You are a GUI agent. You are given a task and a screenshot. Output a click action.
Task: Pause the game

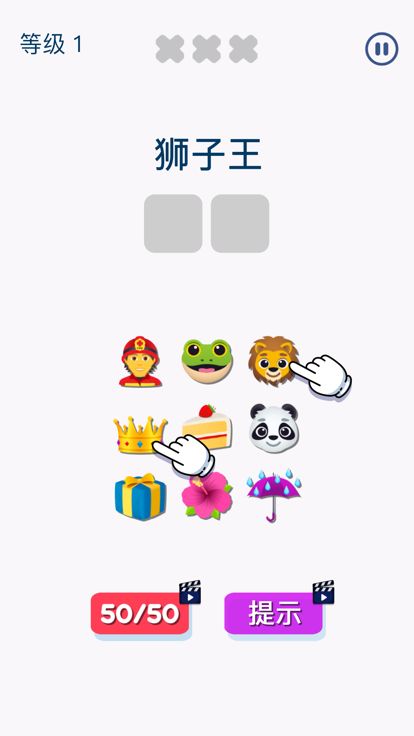[382, 49]
